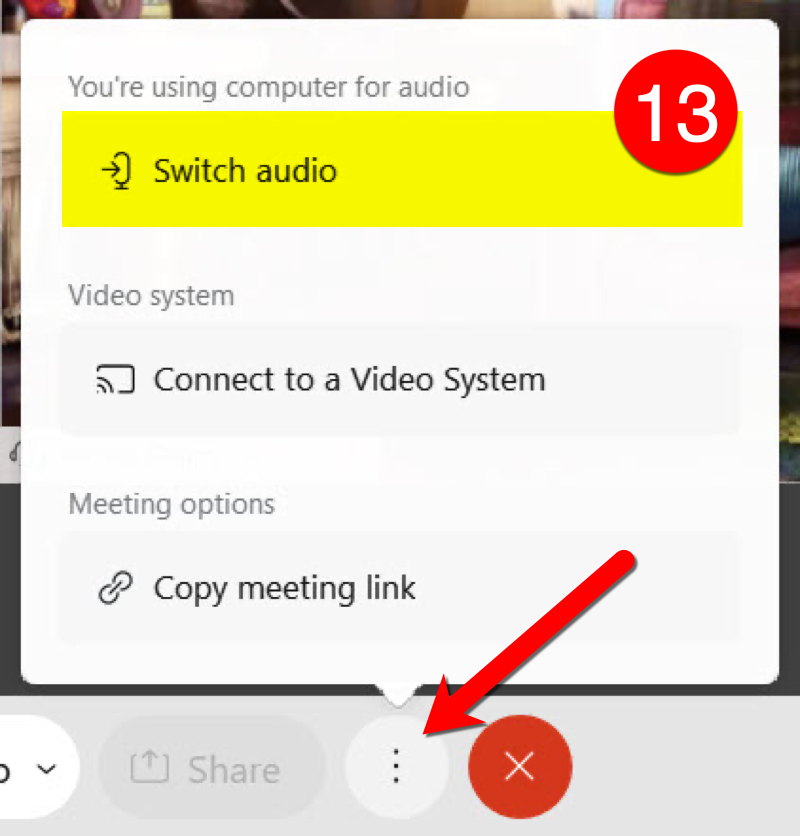Leave meeting with red X button
This screenshot has width=800, height=836.
(520, 768)
